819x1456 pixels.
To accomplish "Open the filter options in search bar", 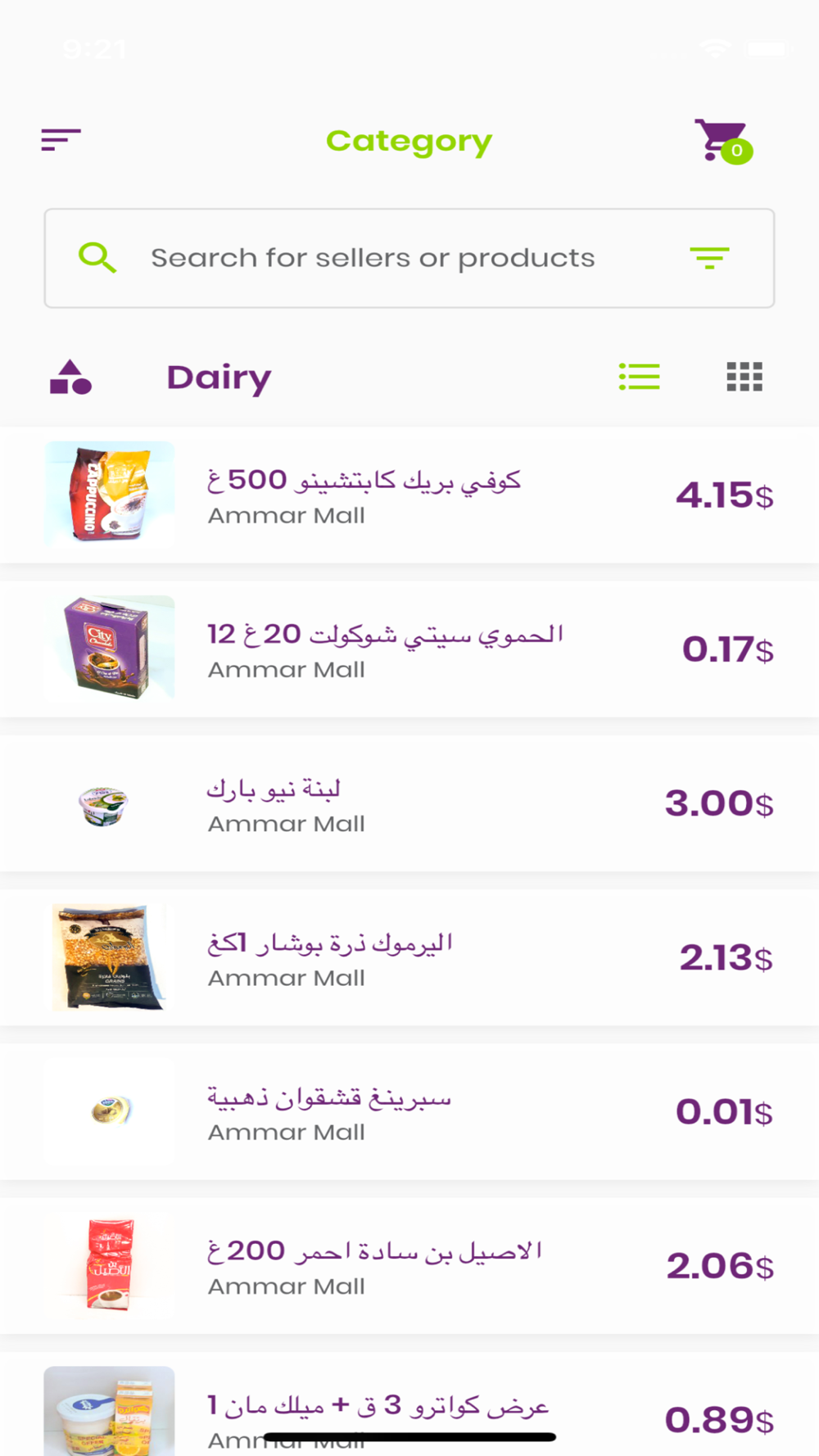I will (x=709, y=259).
